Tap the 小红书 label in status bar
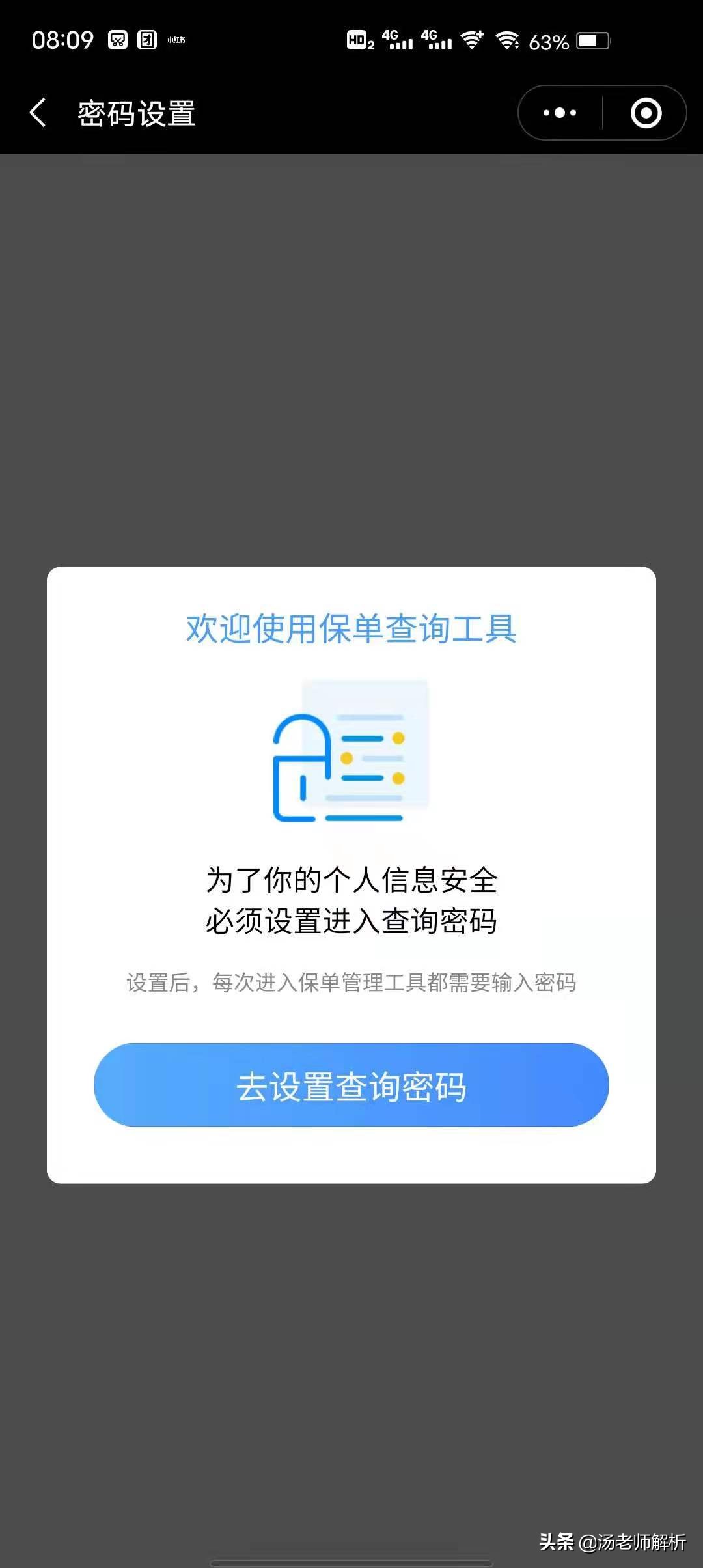Screen dimensions: 703x1568 [x=176, y=40]
